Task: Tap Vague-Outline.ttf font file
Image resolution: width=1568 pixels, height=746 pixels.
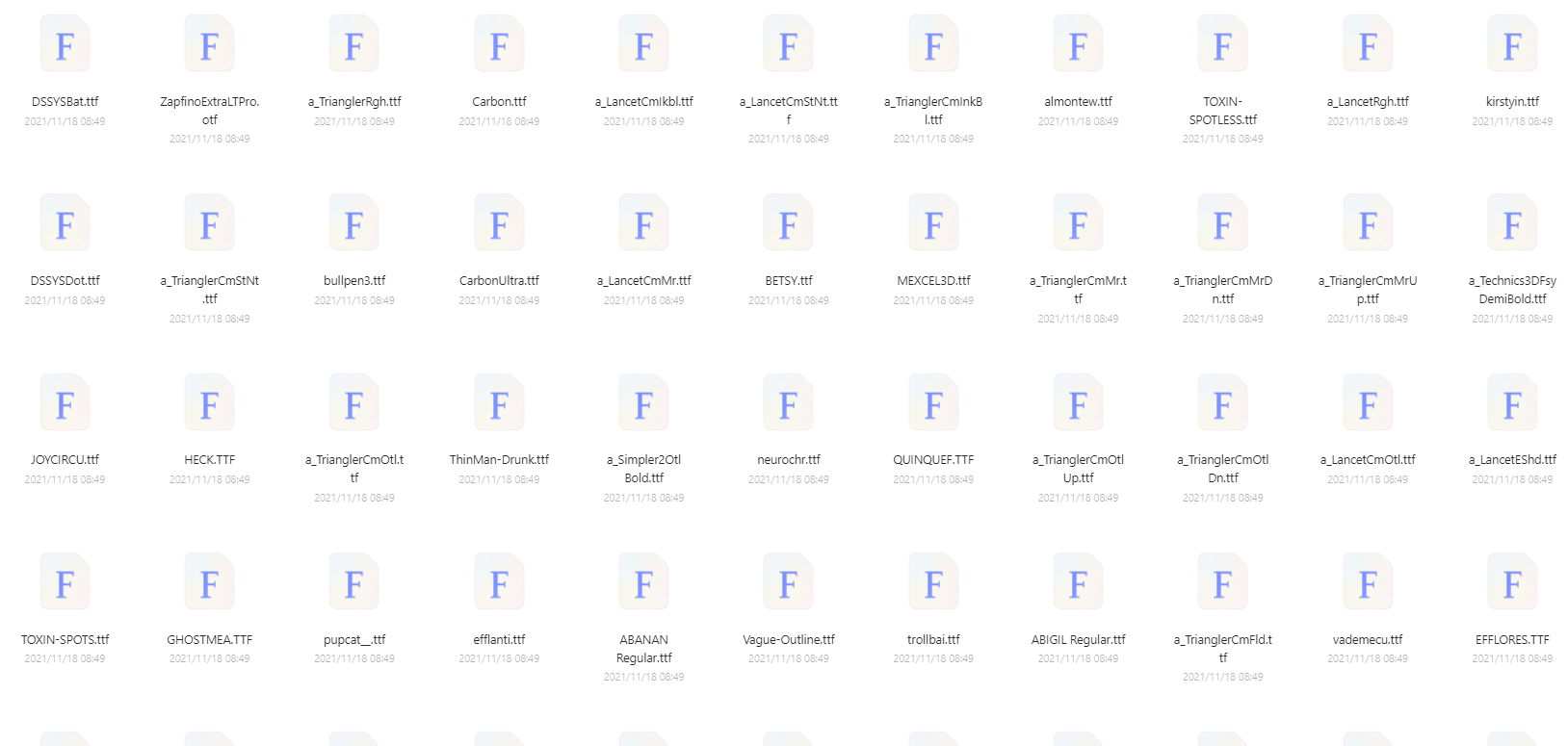Action: pos(788,583)
